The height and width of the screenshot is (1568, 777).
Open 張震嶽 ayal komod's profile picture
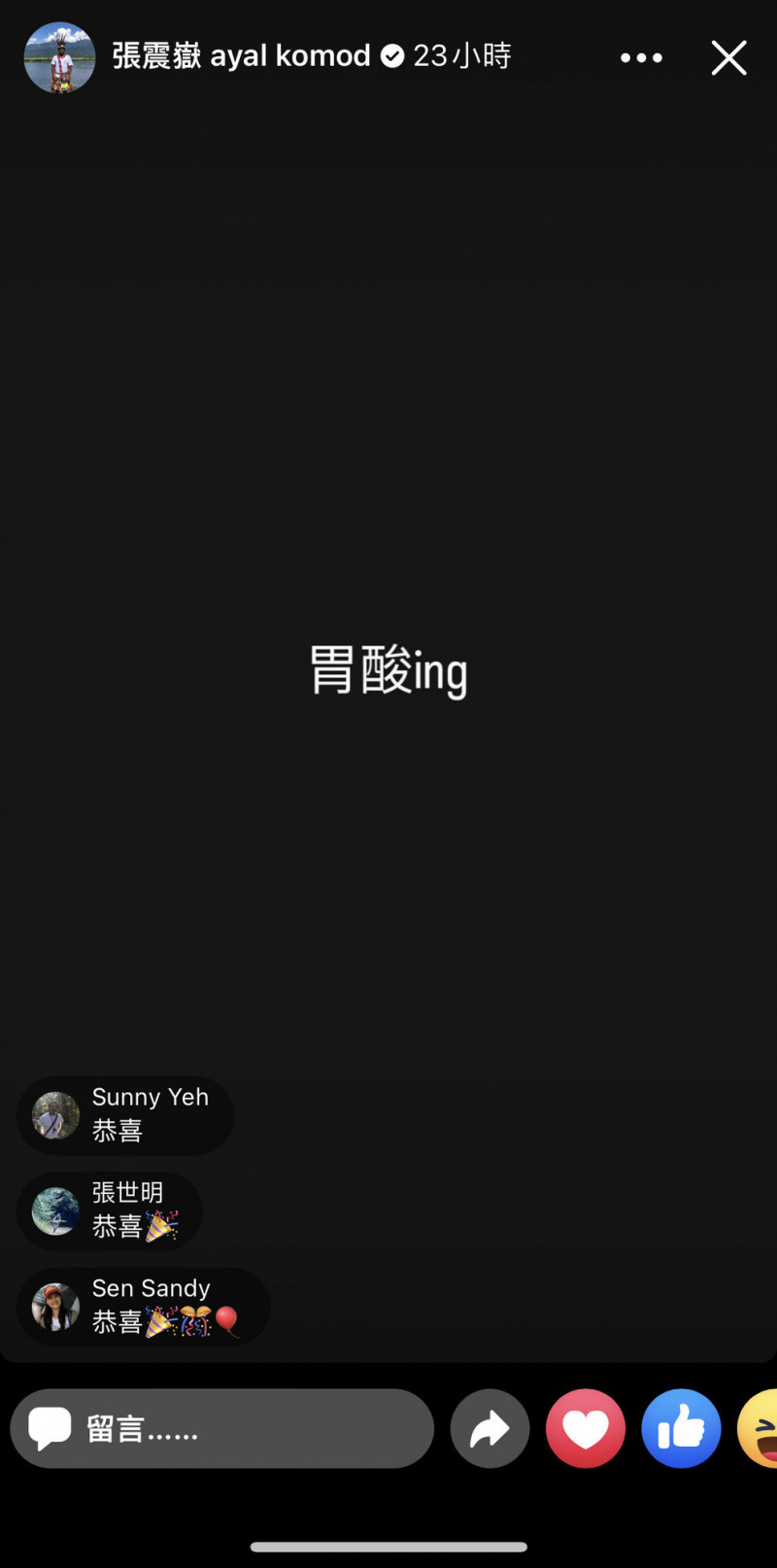pos(59,57)
